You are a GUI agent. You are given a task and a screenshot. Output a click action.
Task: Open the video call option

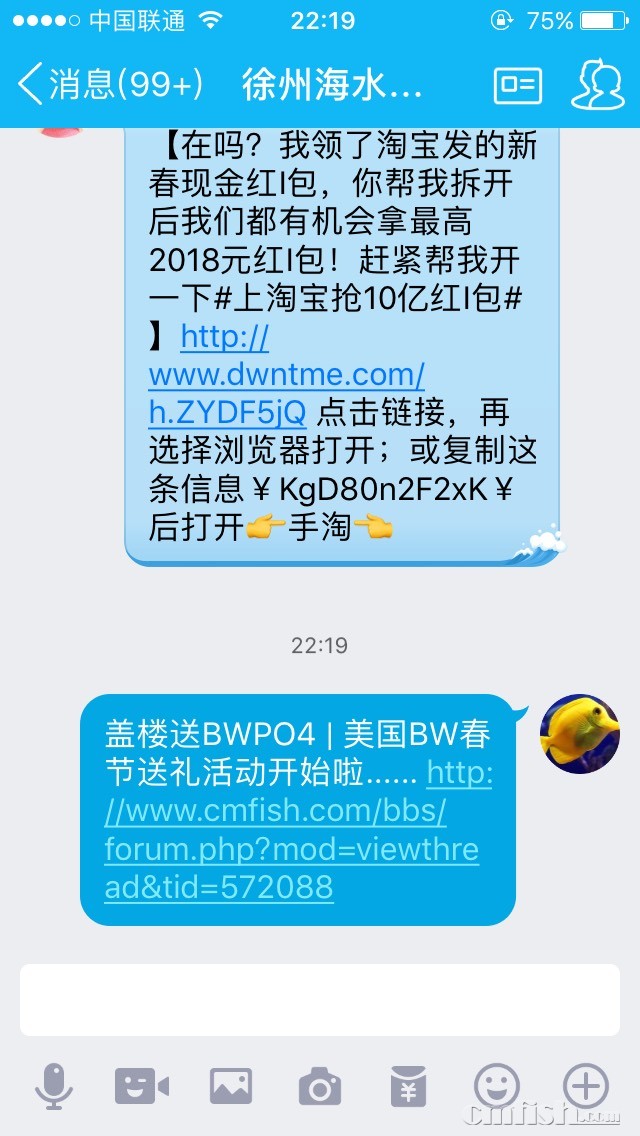(141, 1085)
